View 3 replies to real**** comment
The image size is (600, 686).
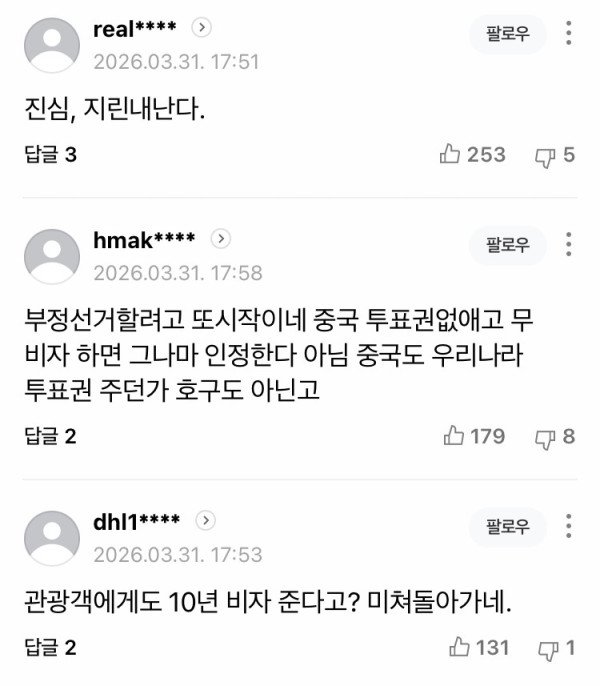pos(49,156)
